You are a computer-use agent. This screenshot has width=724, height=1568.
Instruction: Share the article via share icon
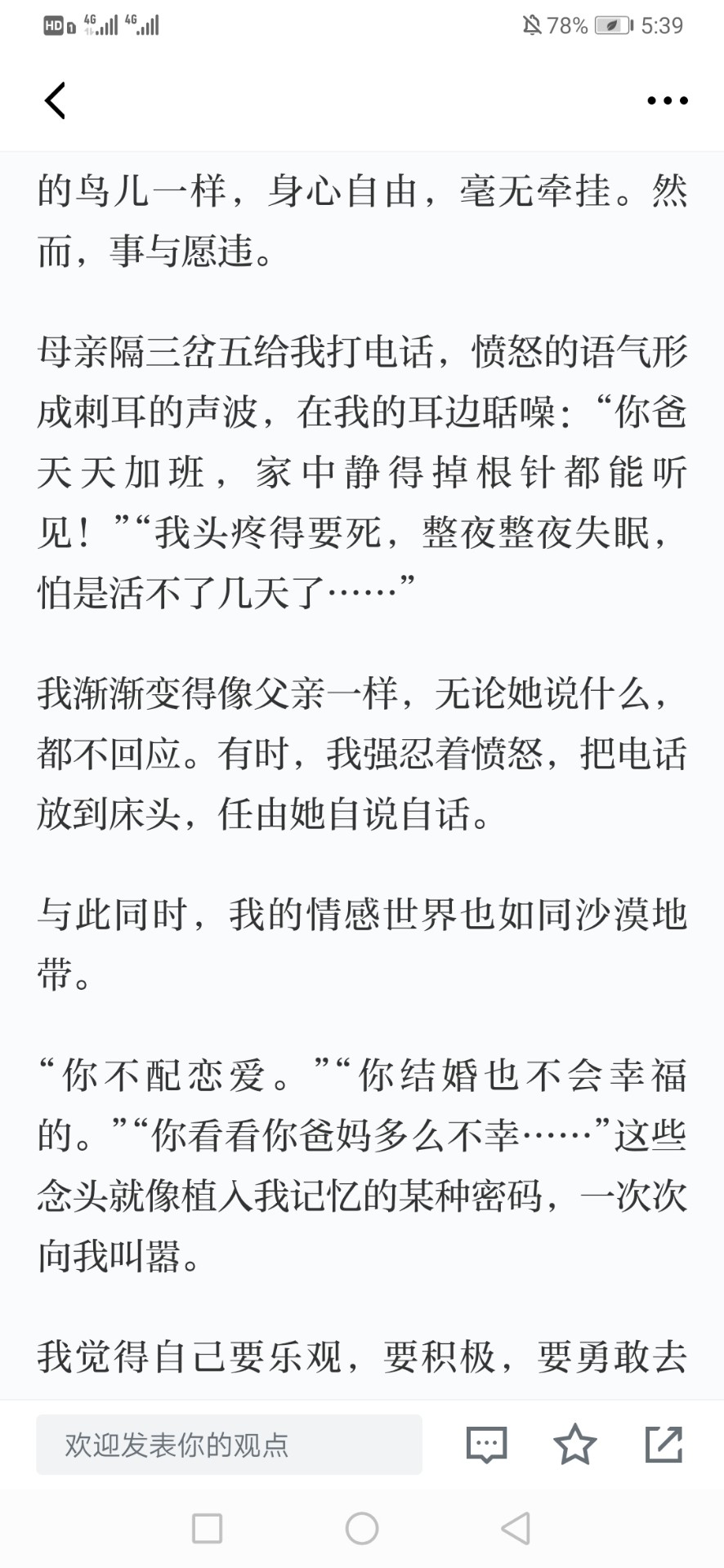663,1444
